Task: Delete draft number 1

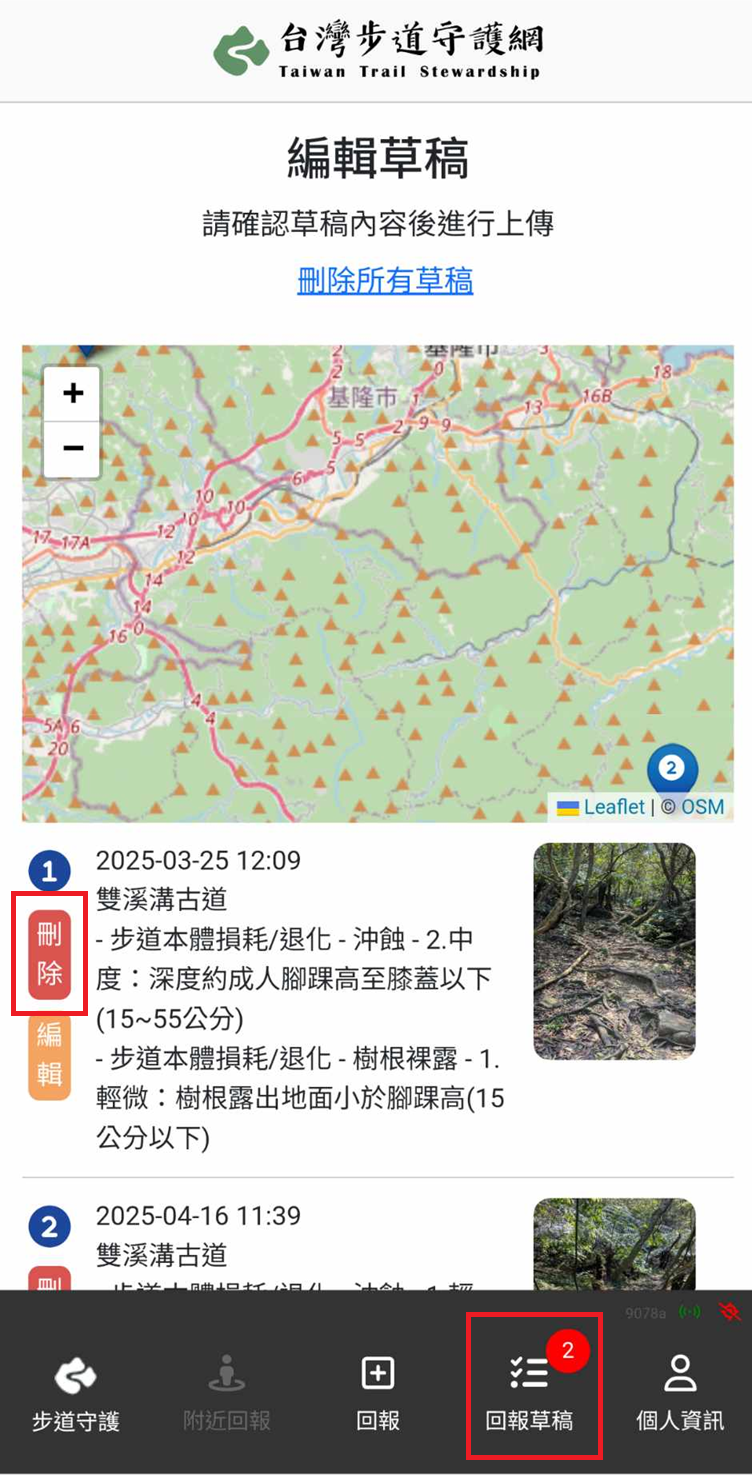Action: click(49, 954)
